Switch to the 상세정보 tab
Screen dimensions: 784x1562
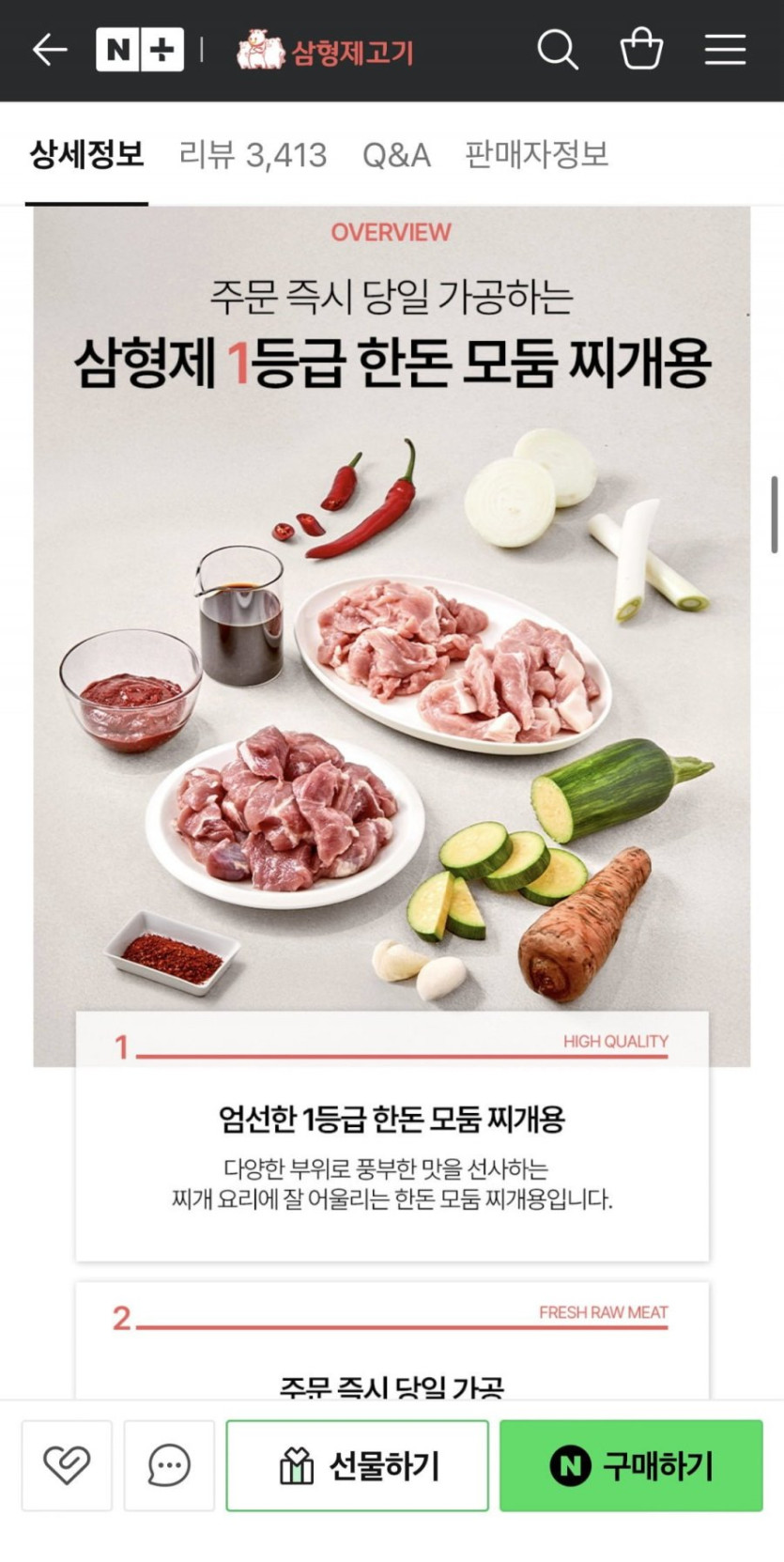(86, 154)
